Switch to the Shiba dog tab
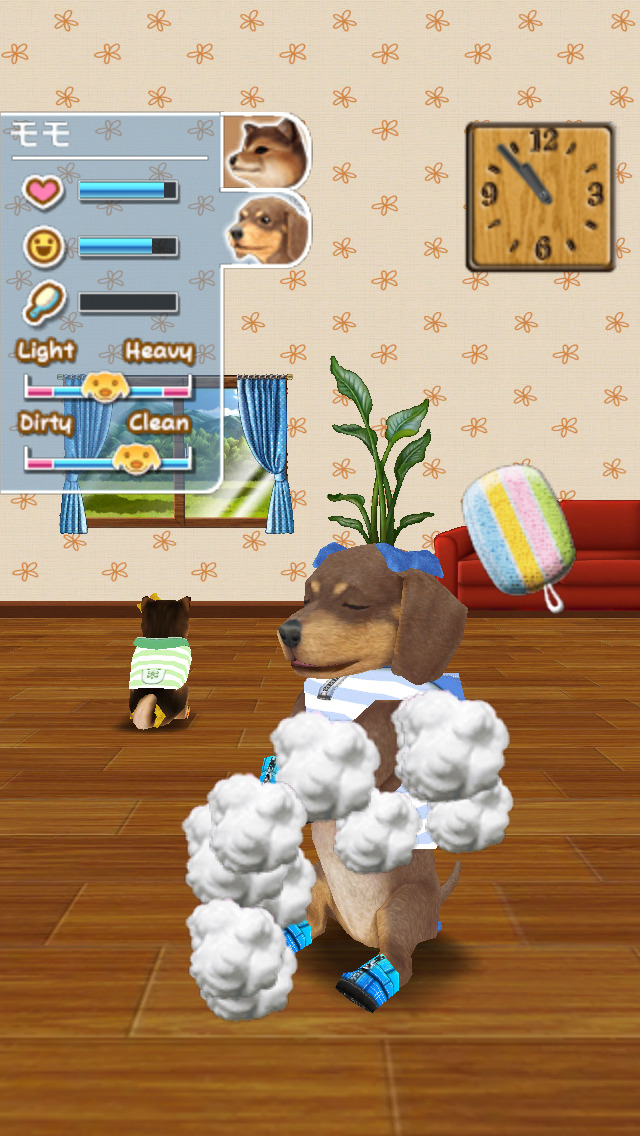 [x=264, y=152]
